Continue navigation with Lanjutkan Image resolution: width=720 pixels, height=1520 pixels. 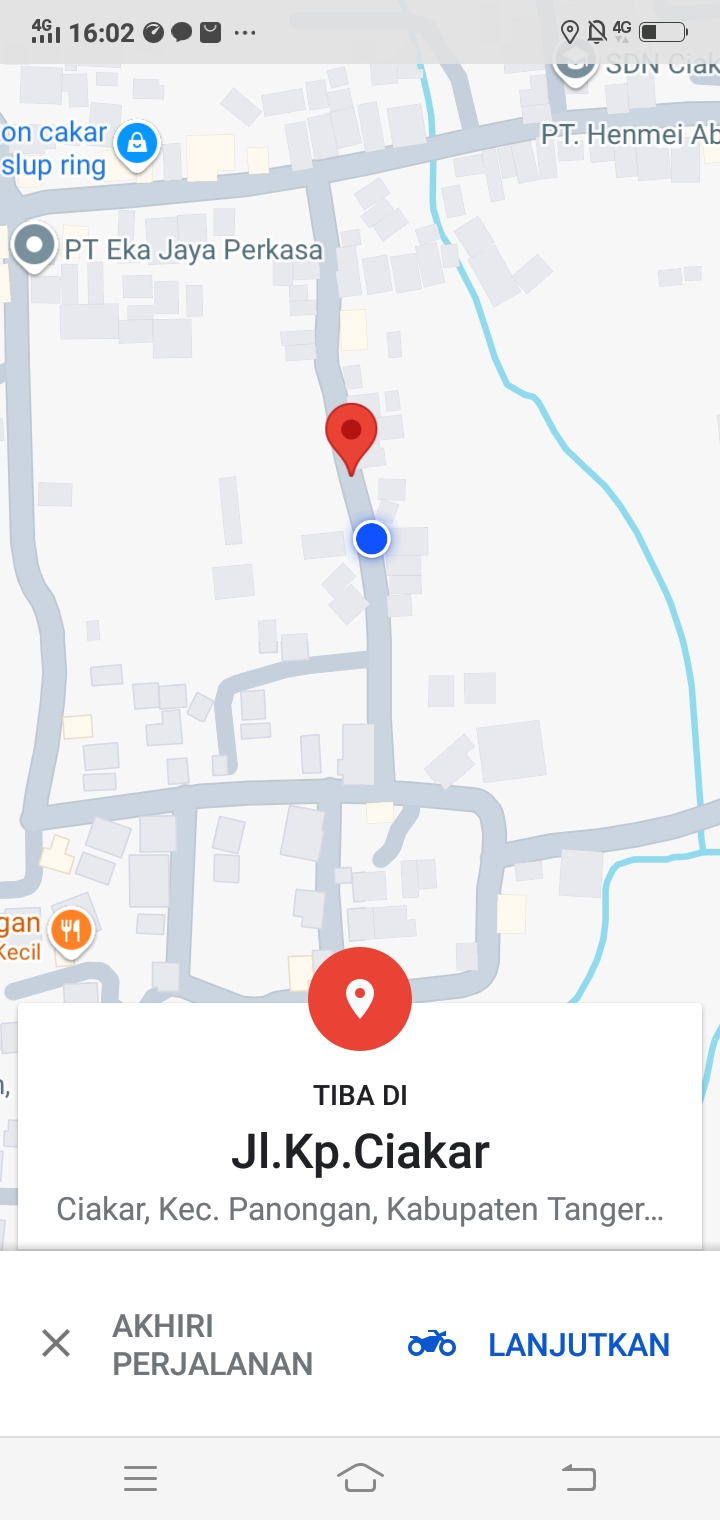coord(540,1344)
